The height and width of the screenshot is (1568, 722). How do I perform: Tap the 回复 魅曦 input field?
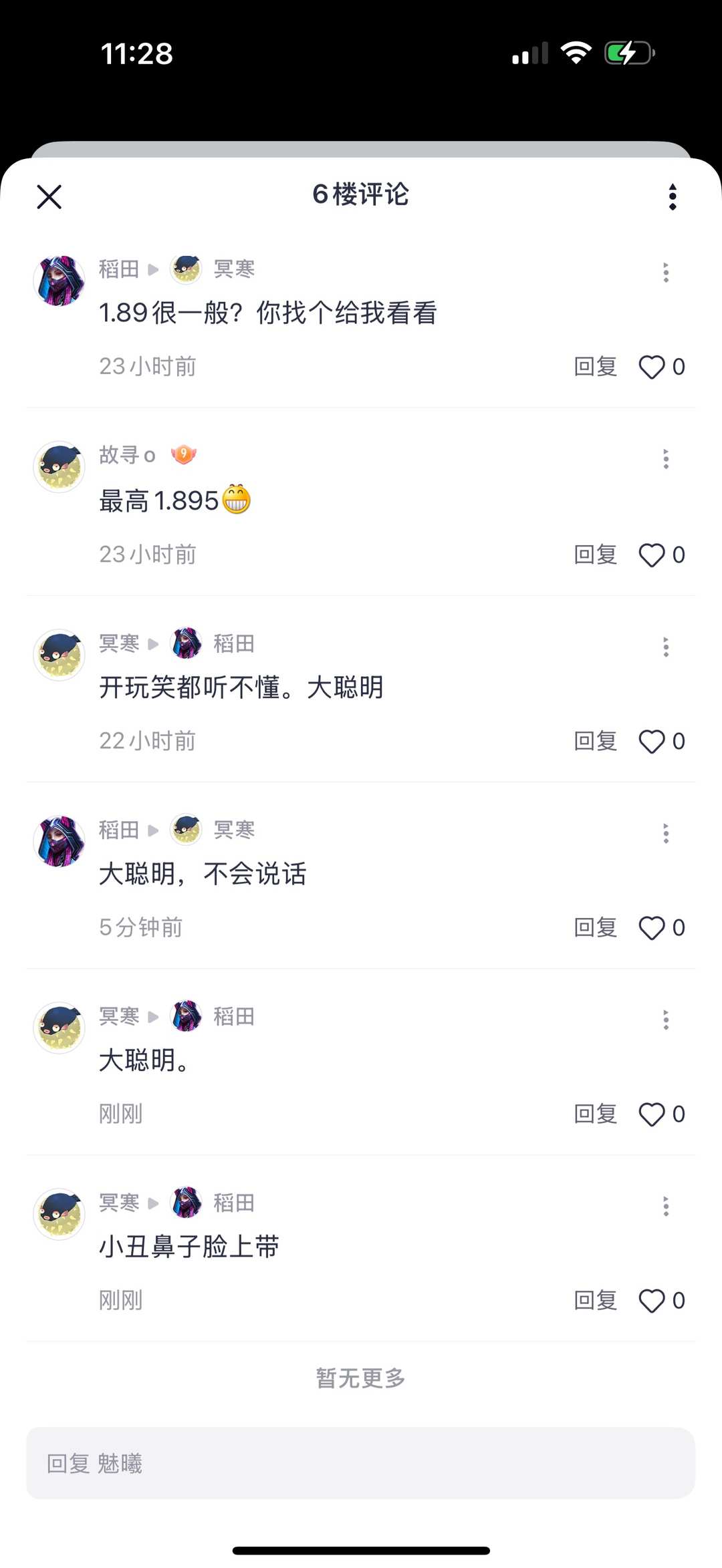pyautogui.click(x=361, y=1463)
